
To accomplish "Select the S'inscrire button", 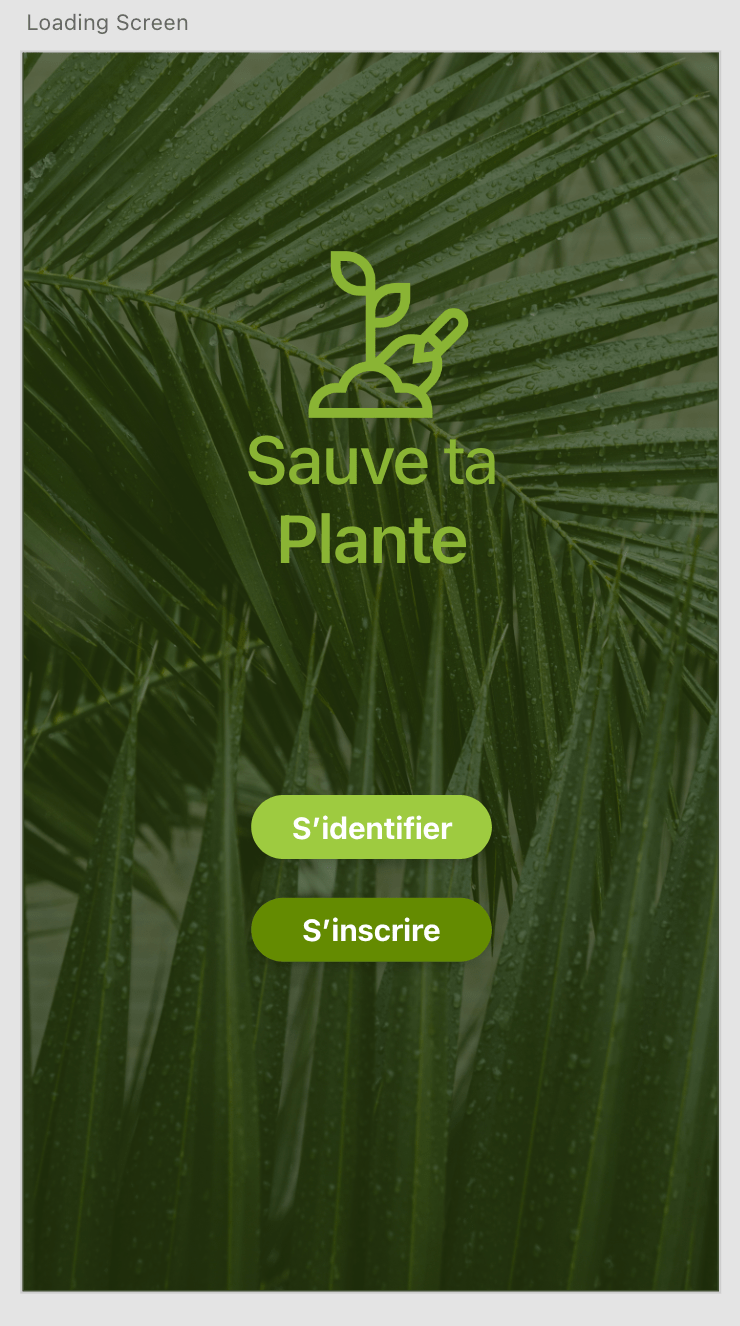I will tap(371, 929).
